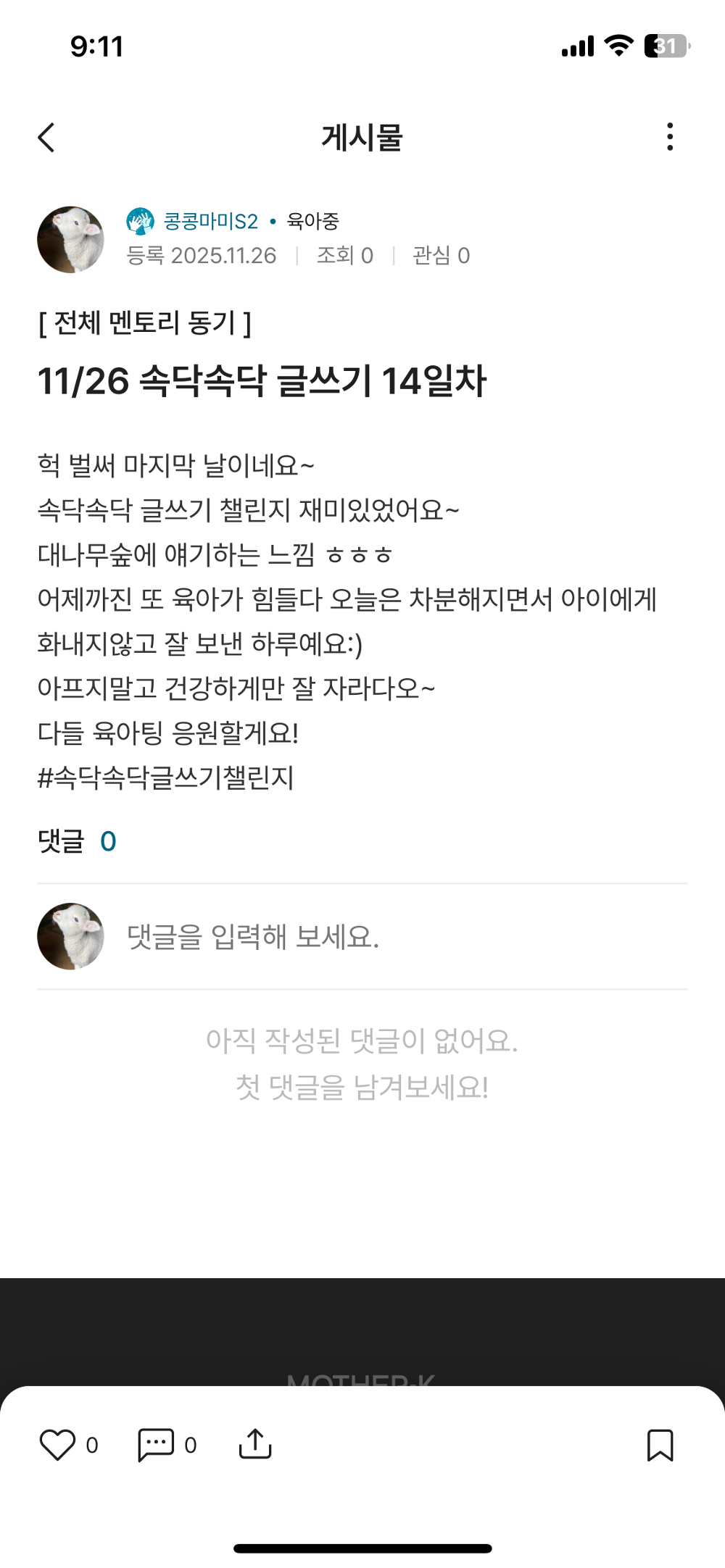Tap your avatar next to the comment box

point(71,935)
